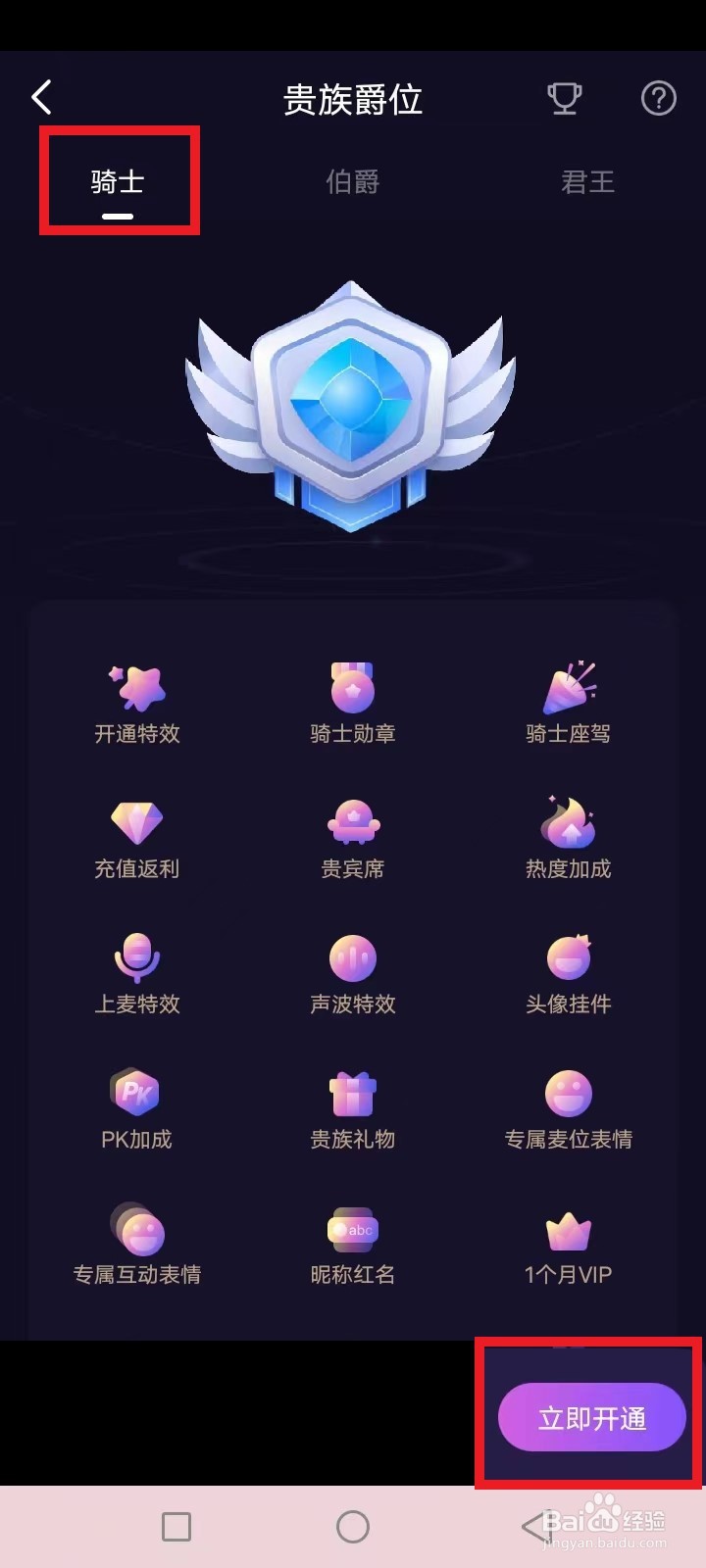The height and width of the screenshot is (1568, 706).
Task: Tap the 热度加成 heat boost flame icon
Action: point(567,823)
